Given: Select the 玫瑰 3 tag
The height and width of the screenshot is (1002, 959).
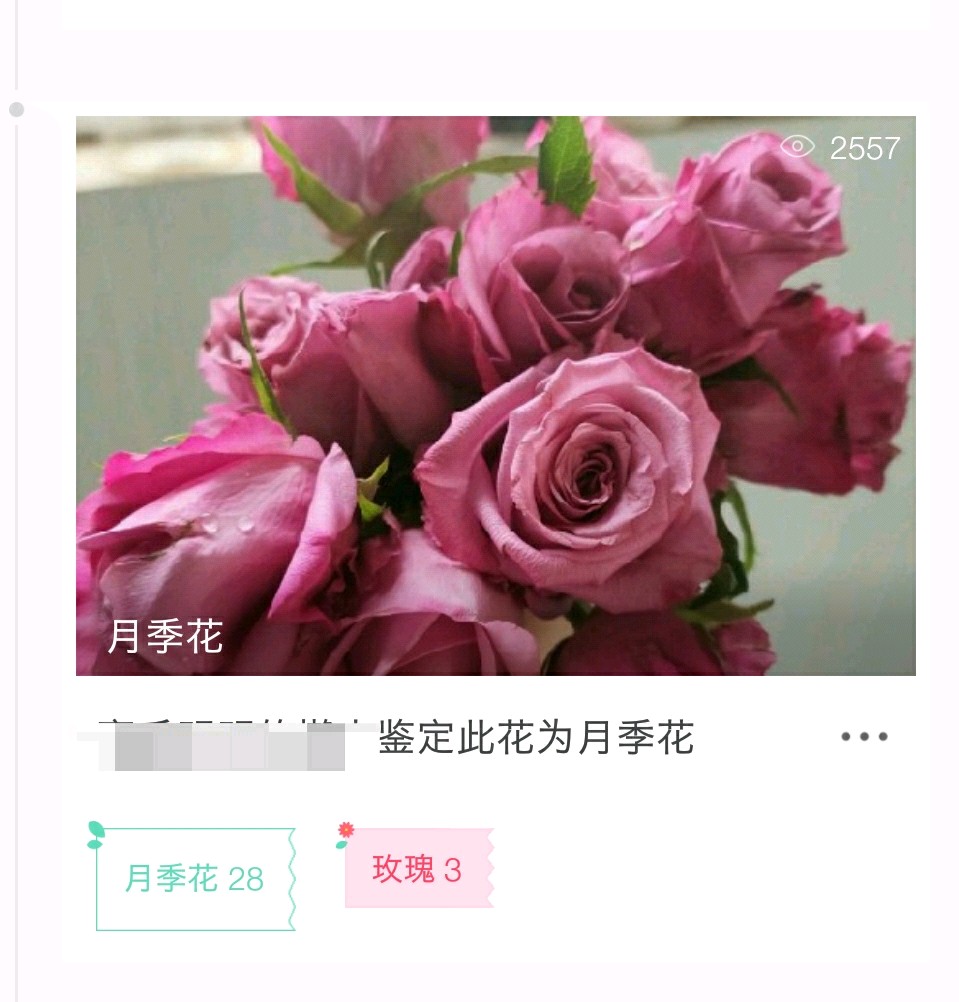Looking at the screenshot, I should point(418,869).
